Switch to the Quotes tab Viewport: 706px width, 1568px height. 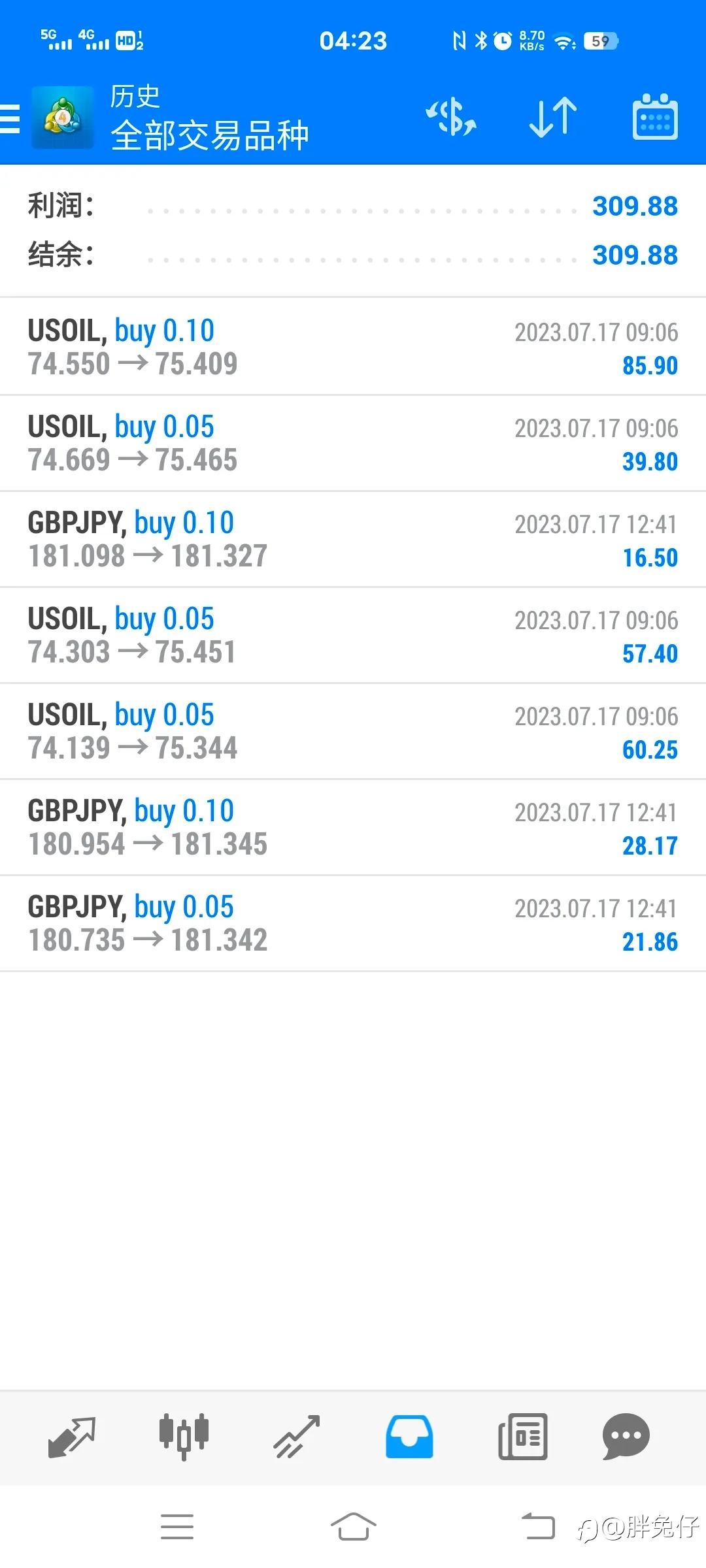[72, 1437]
